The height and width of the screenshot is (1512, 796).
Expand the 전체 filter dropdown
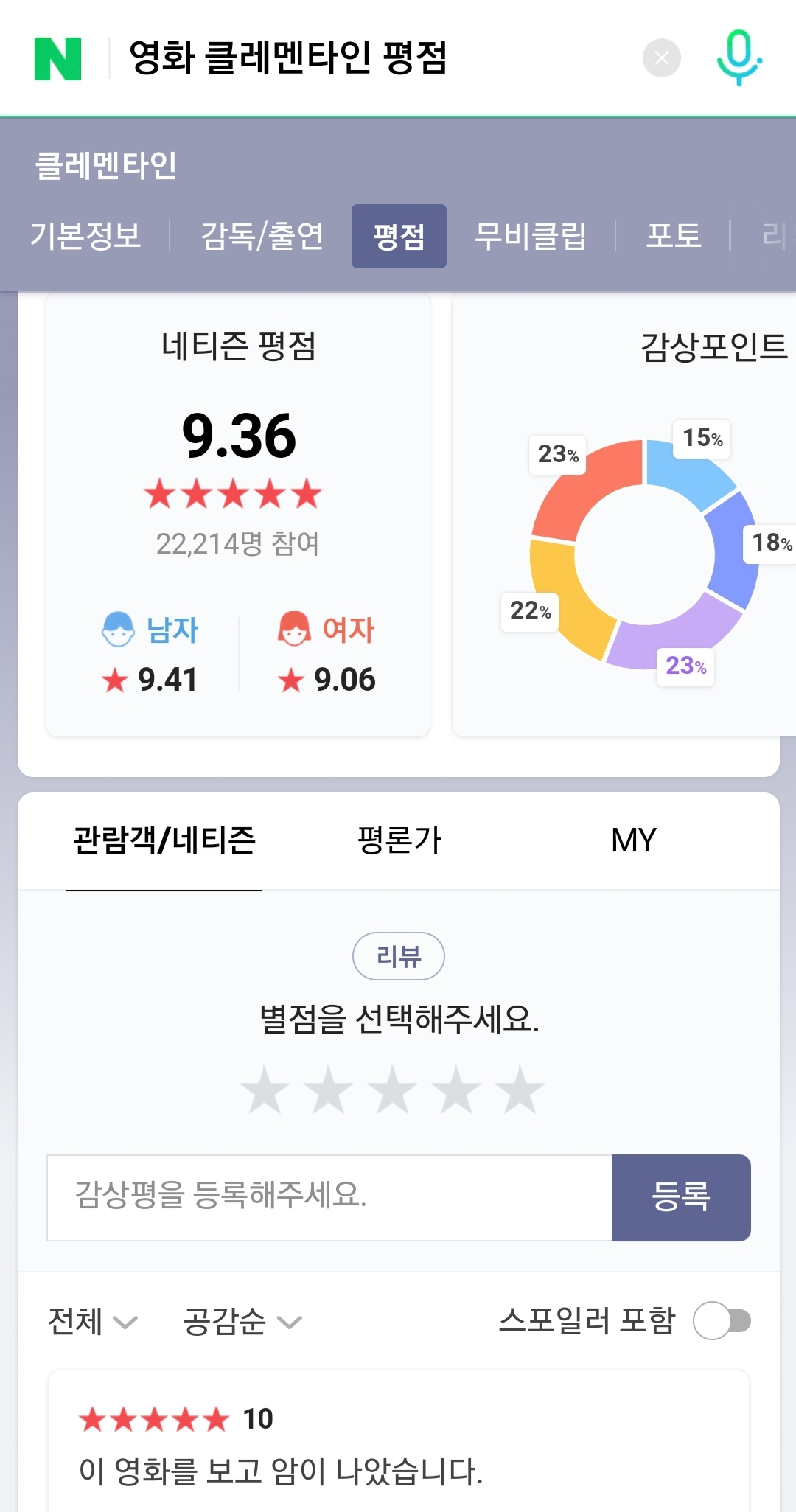click(x=92, y=1321)
